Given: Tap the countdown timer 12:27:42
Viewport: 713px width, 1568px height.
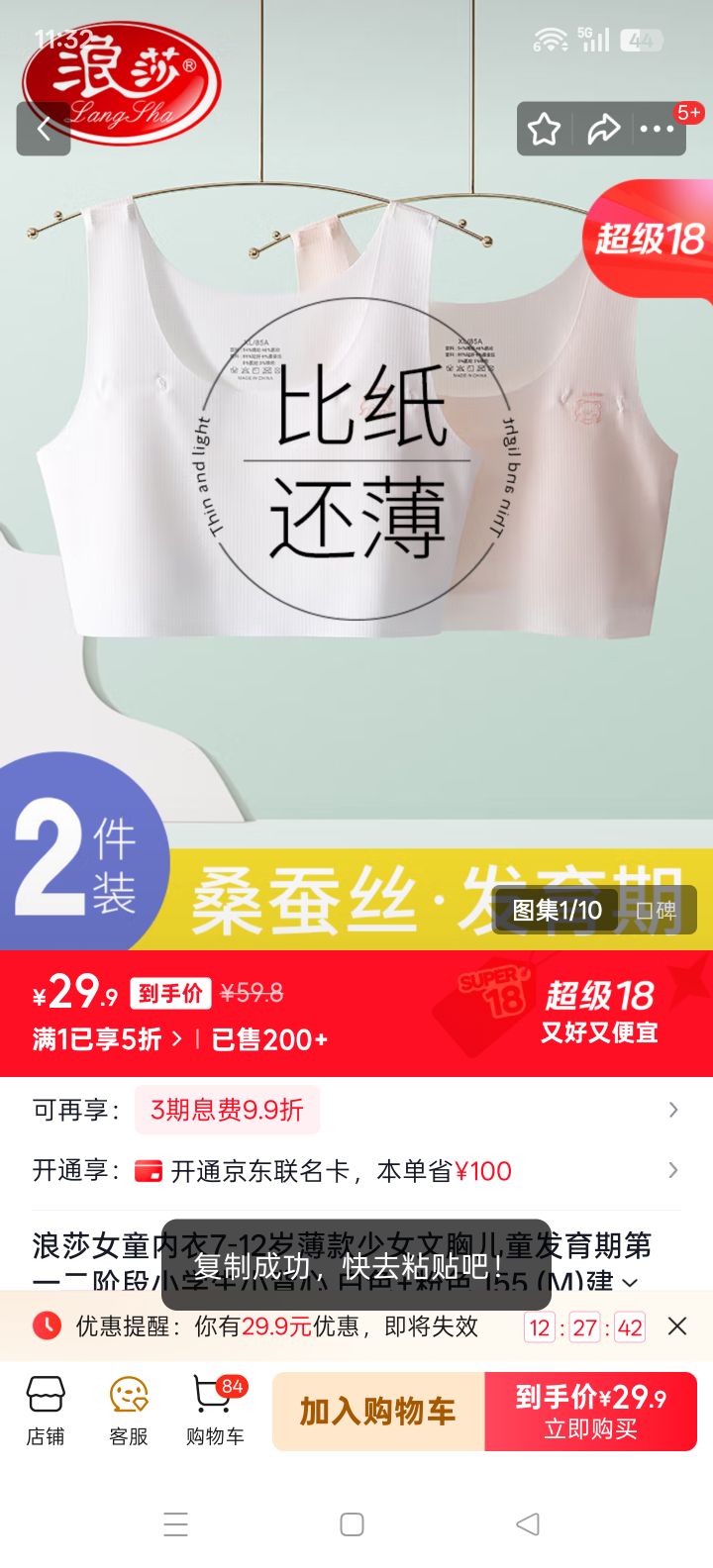Looking at the screenshot, I should (584, 1326).
